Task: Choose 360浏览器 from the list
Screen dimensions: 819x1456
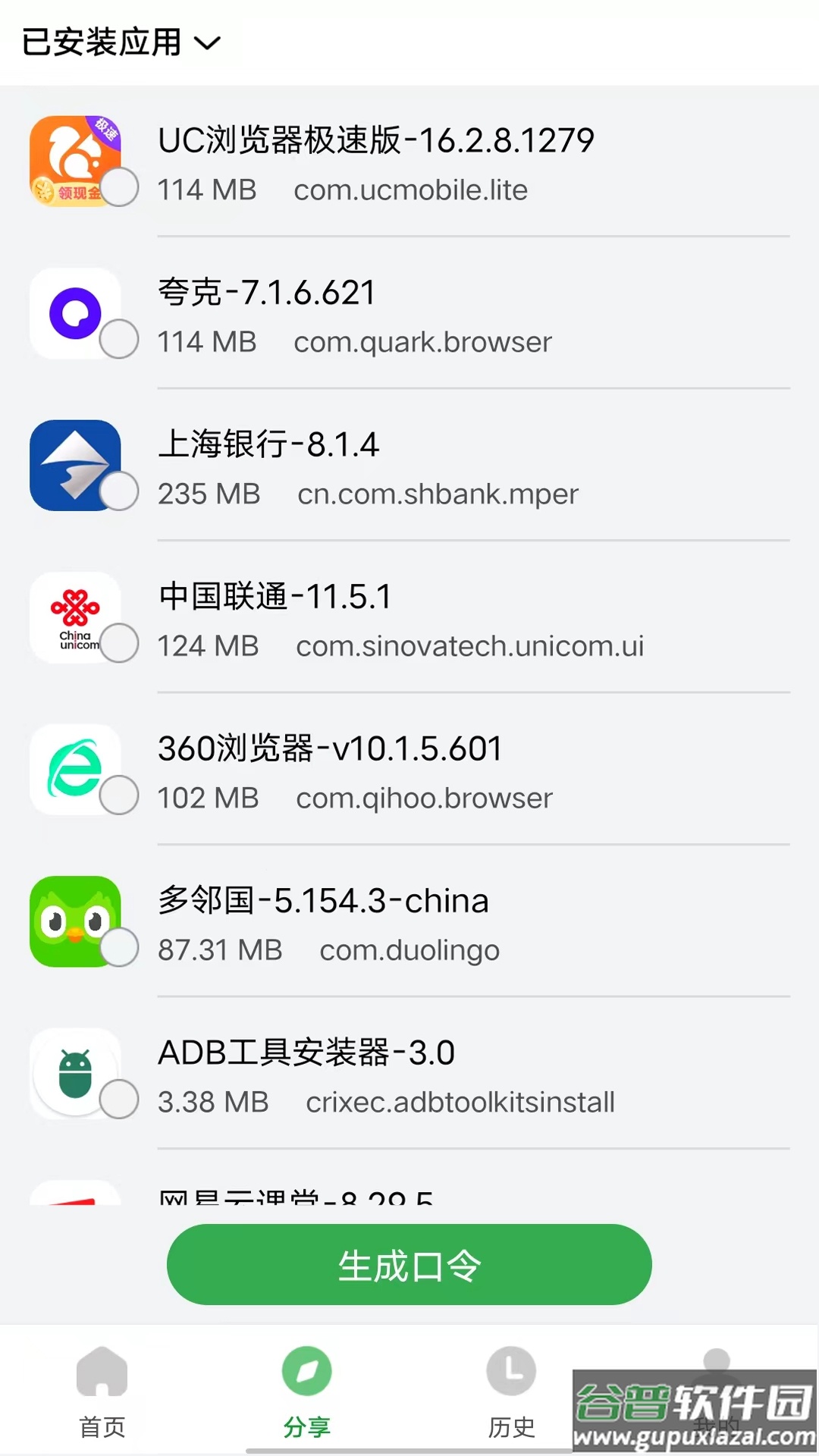Action: point(119,795)
